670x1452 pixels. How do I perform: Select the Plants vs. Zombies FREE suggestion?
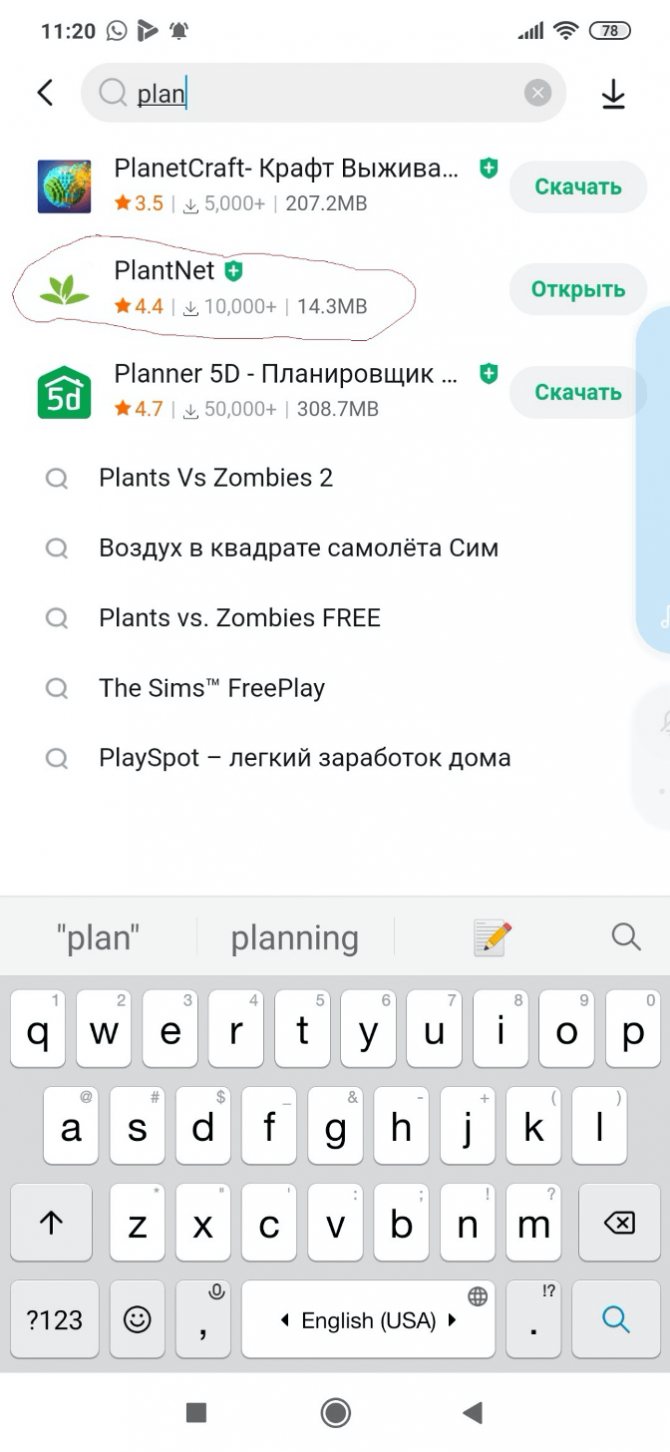coord(240,618)
